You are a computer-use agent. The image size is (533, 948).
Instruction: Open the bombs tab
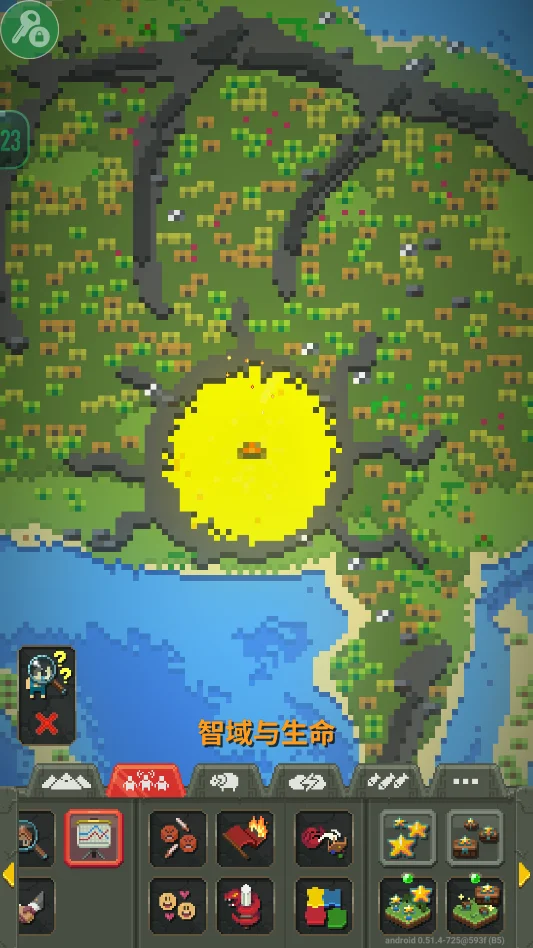[387, 782]
